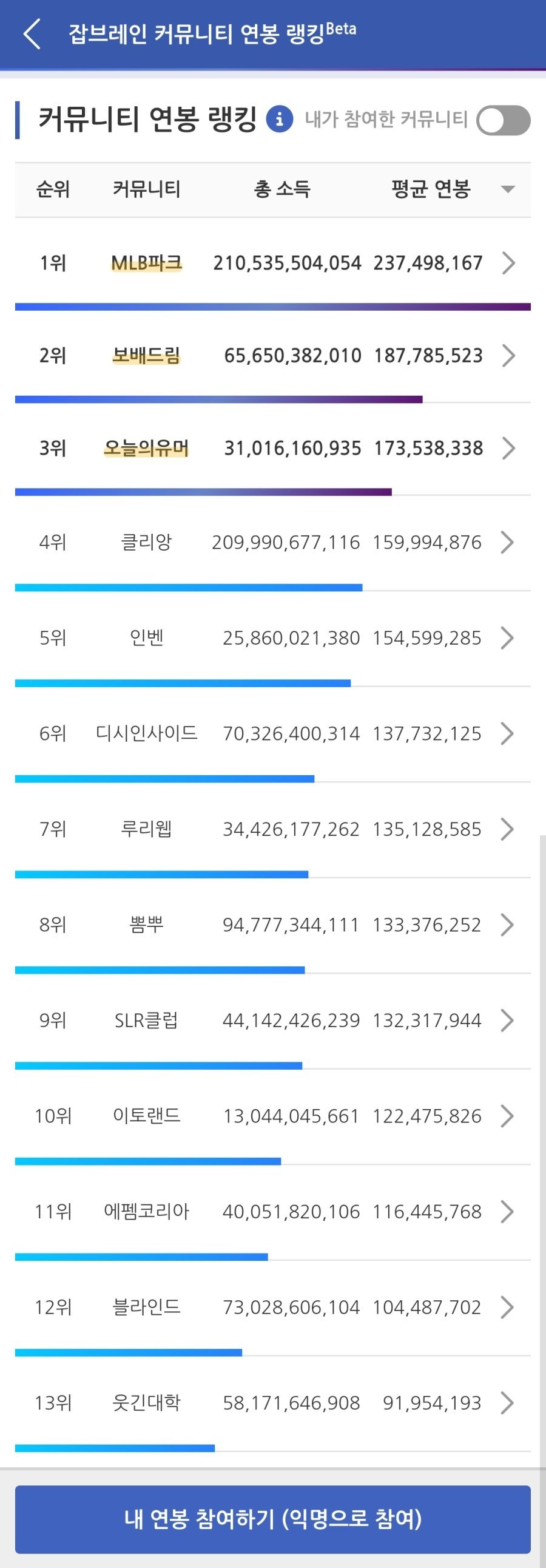Go back from the community salary ranking
546x1568 pixels.
(32, 33)
